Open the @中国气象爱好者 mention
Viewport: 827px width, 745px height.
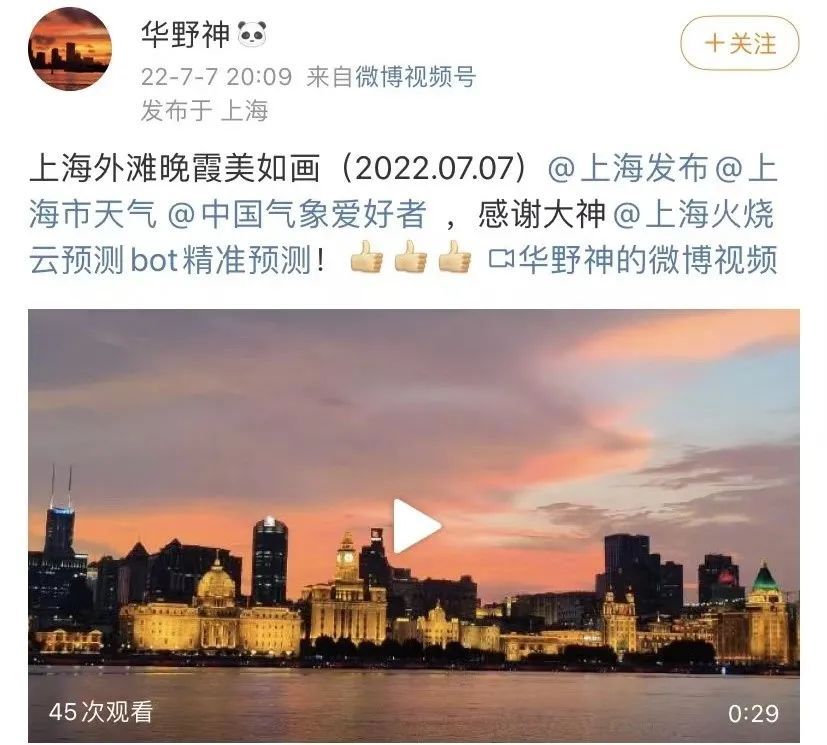pyautogui.click(x=301, y=214)
